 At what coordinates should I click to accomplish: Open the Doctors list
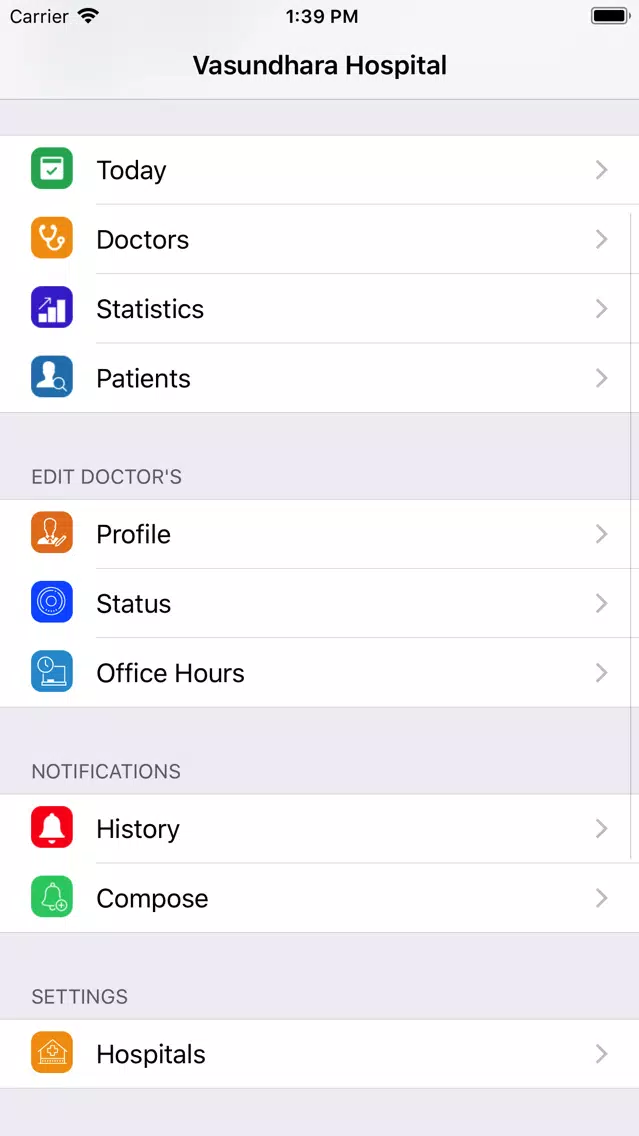tap(320, 239)
